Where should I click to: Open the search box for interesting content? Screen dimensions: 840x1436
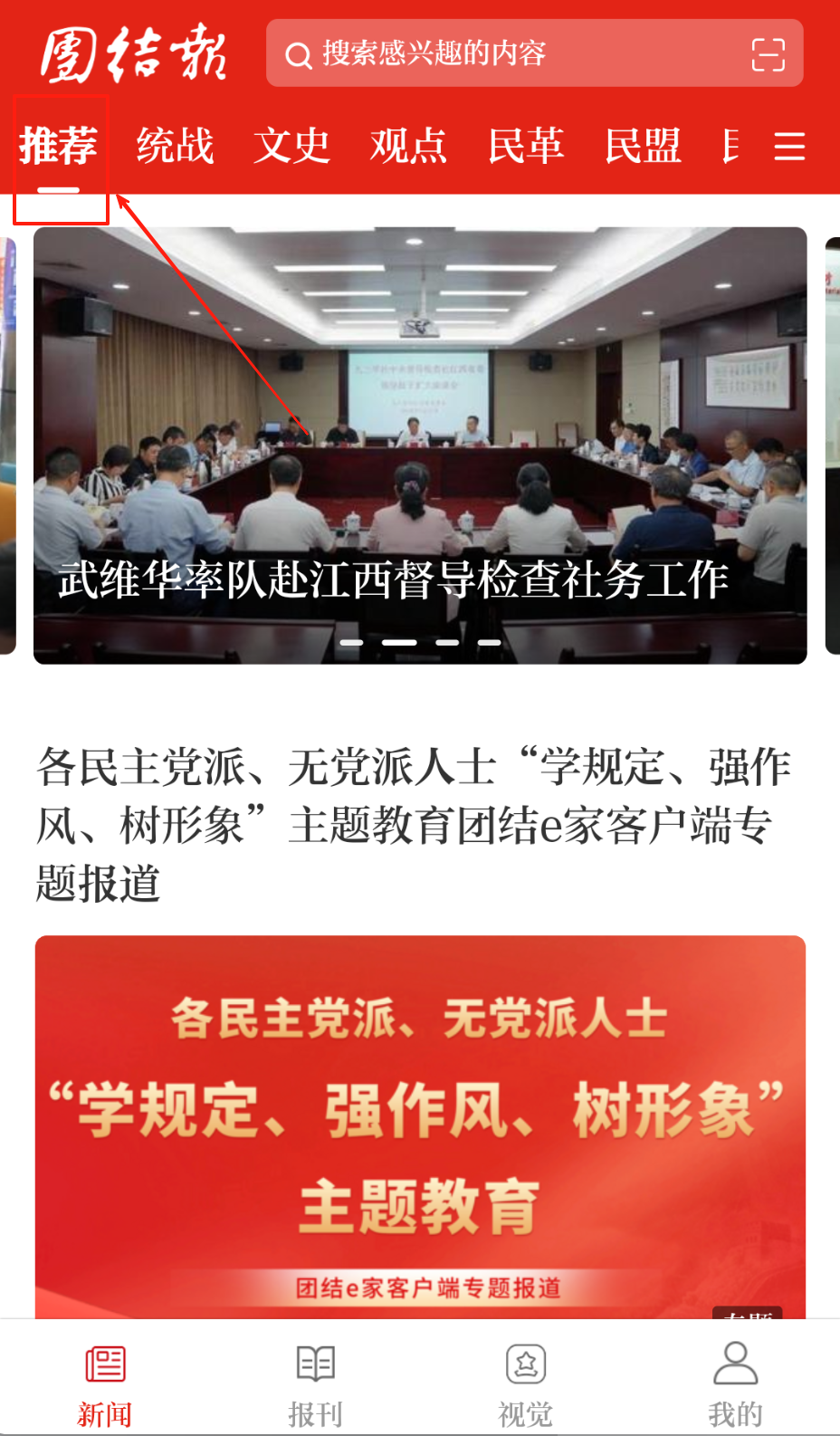(x=507, y=53)
